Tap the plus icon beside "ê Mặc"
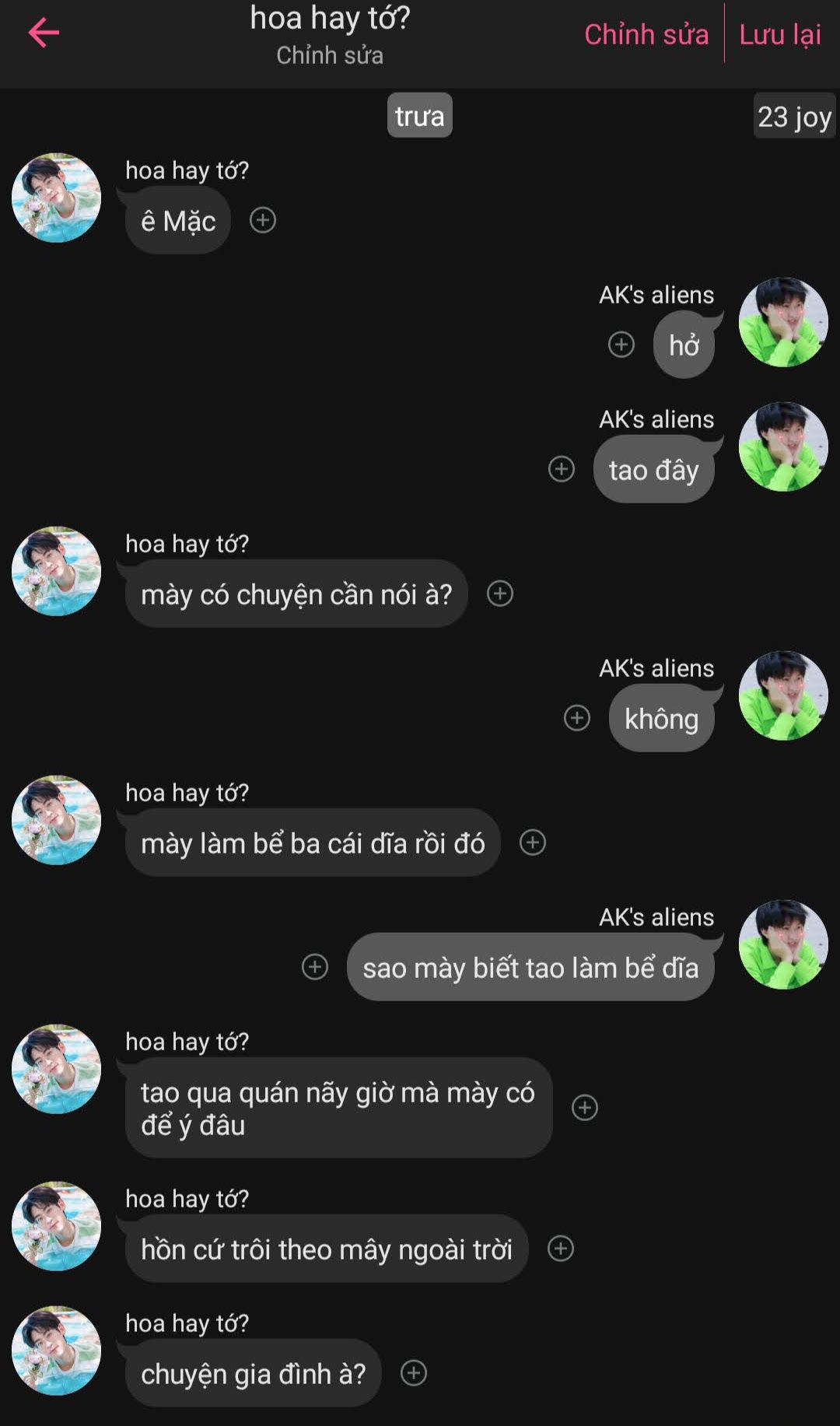 coord(263,220)
